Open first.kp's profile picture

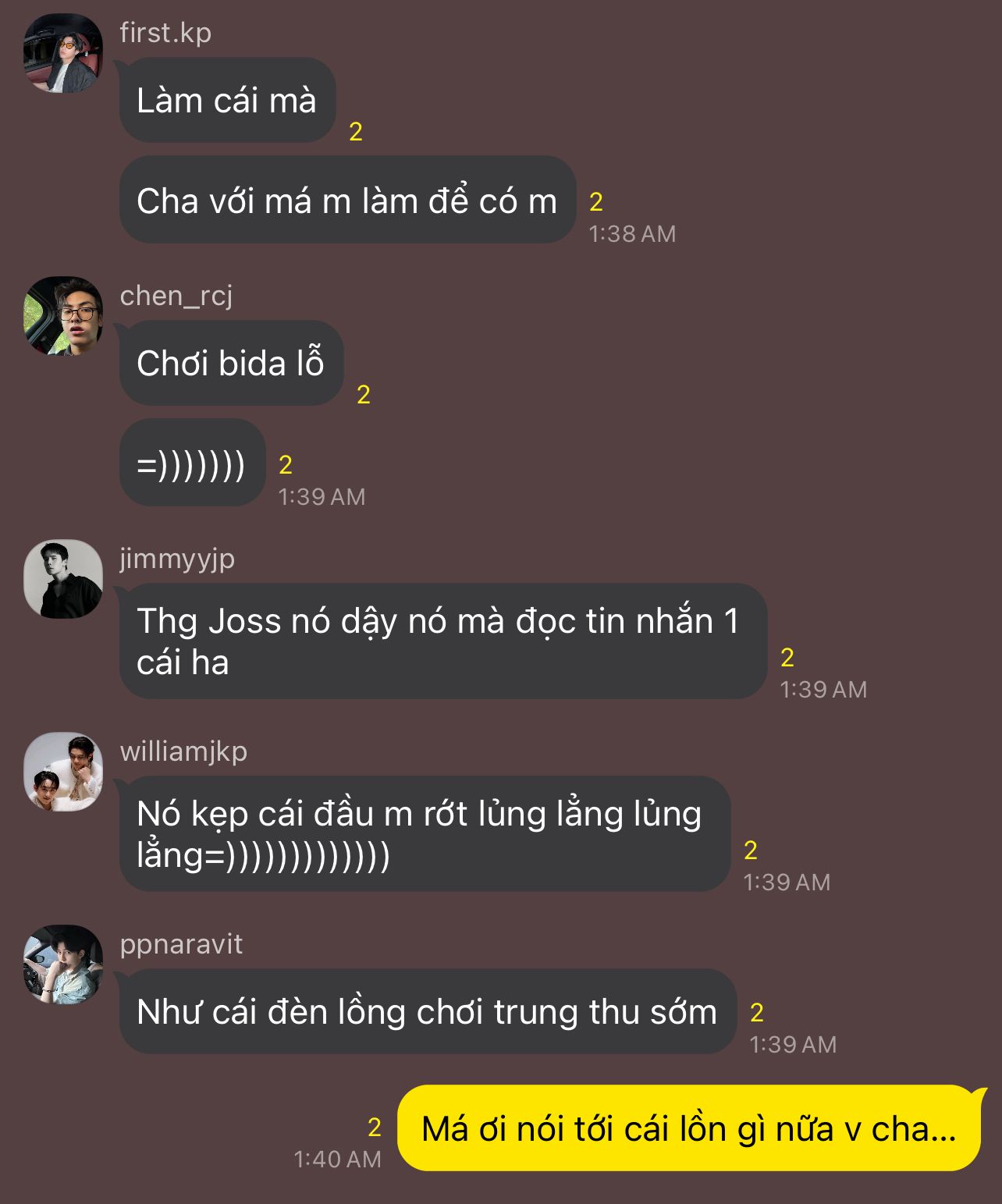[x=63, y=54]
